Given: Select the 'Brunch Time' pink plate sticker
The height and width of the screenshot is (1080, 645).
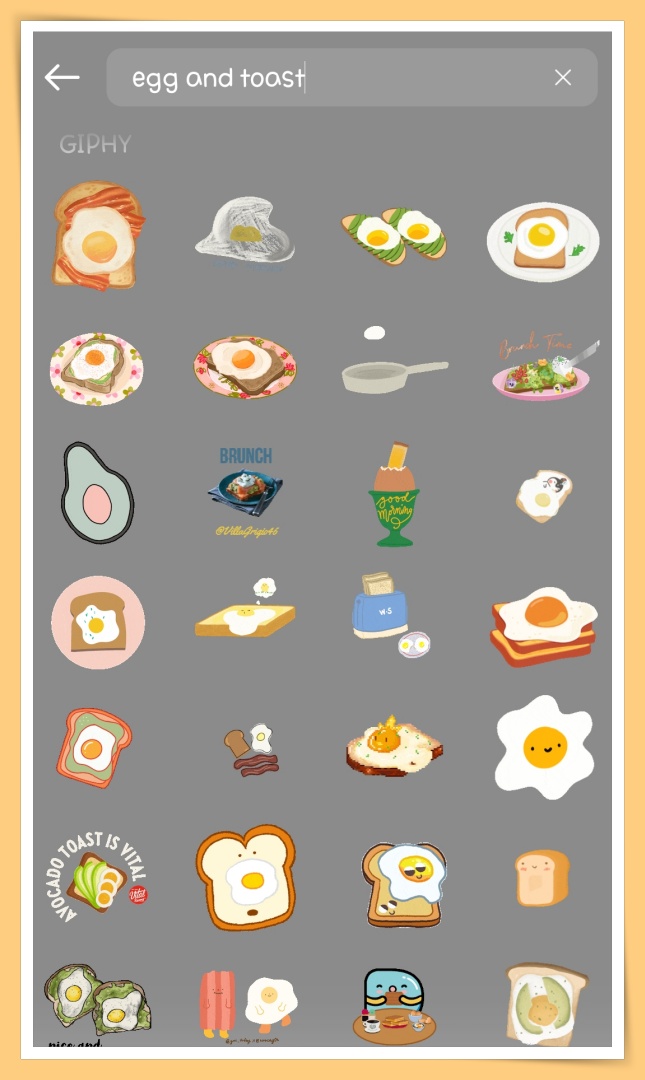Looking at the screenshot, I should coord(543,370).
